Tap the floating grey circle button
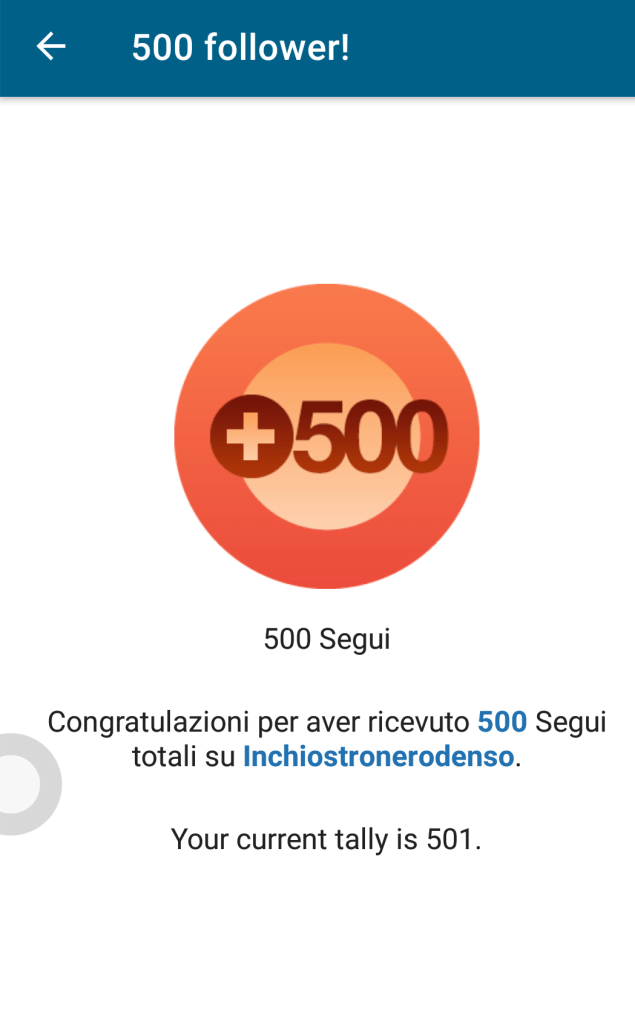 [x=20, y=784]
